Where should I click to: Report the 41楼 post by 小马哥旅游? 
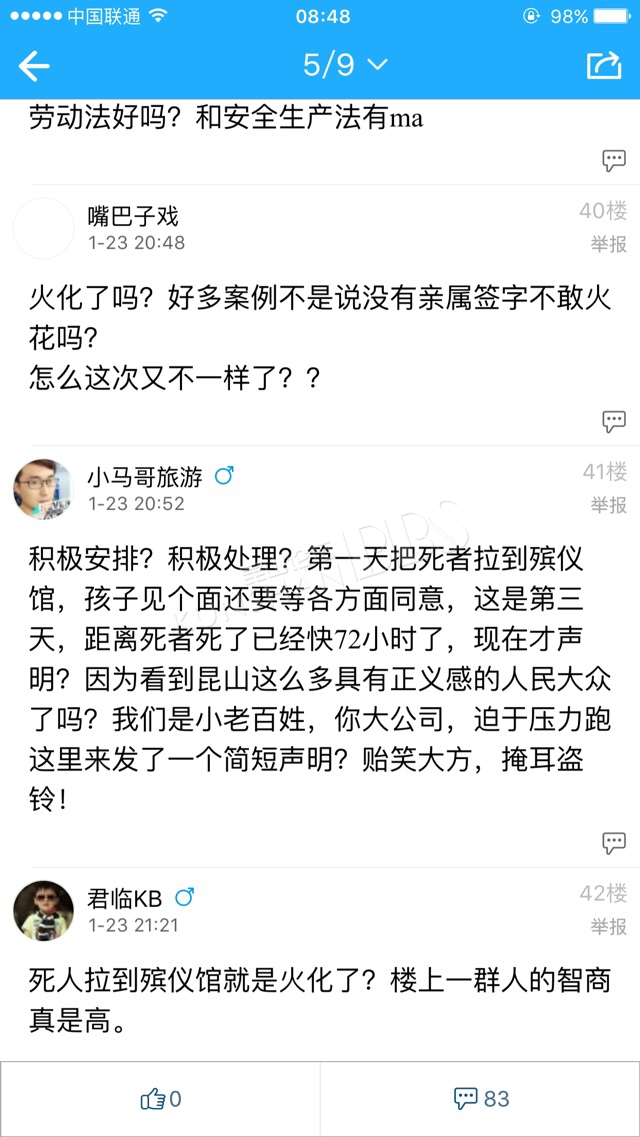tap(608, 505)
